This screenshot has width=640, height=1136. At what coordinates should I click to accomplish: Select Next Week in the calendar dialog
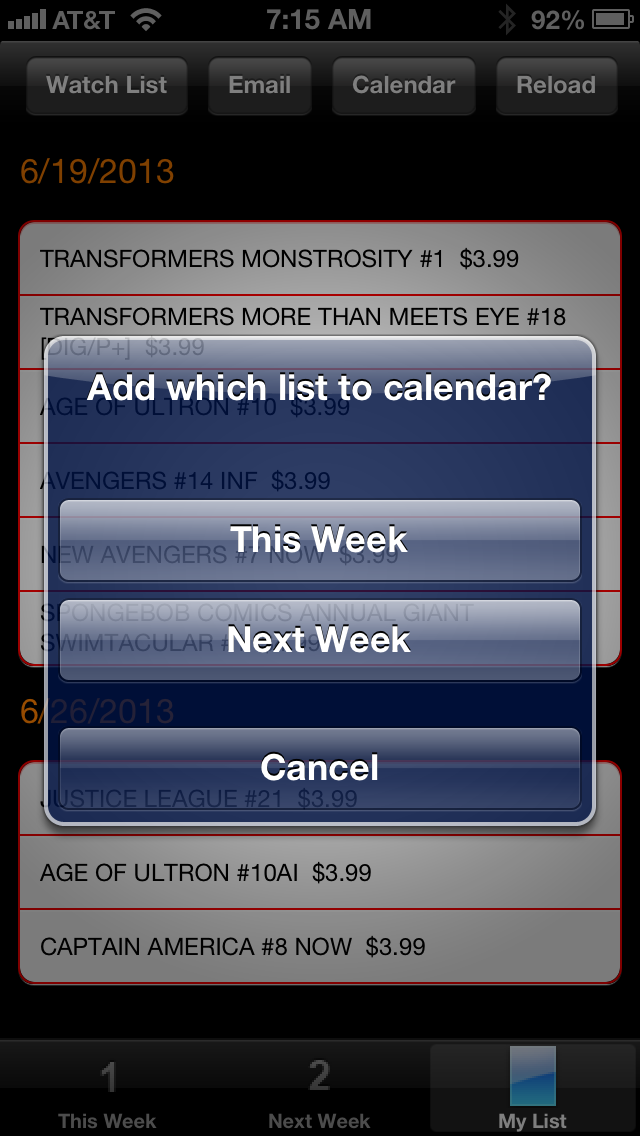tap(320, 640)
